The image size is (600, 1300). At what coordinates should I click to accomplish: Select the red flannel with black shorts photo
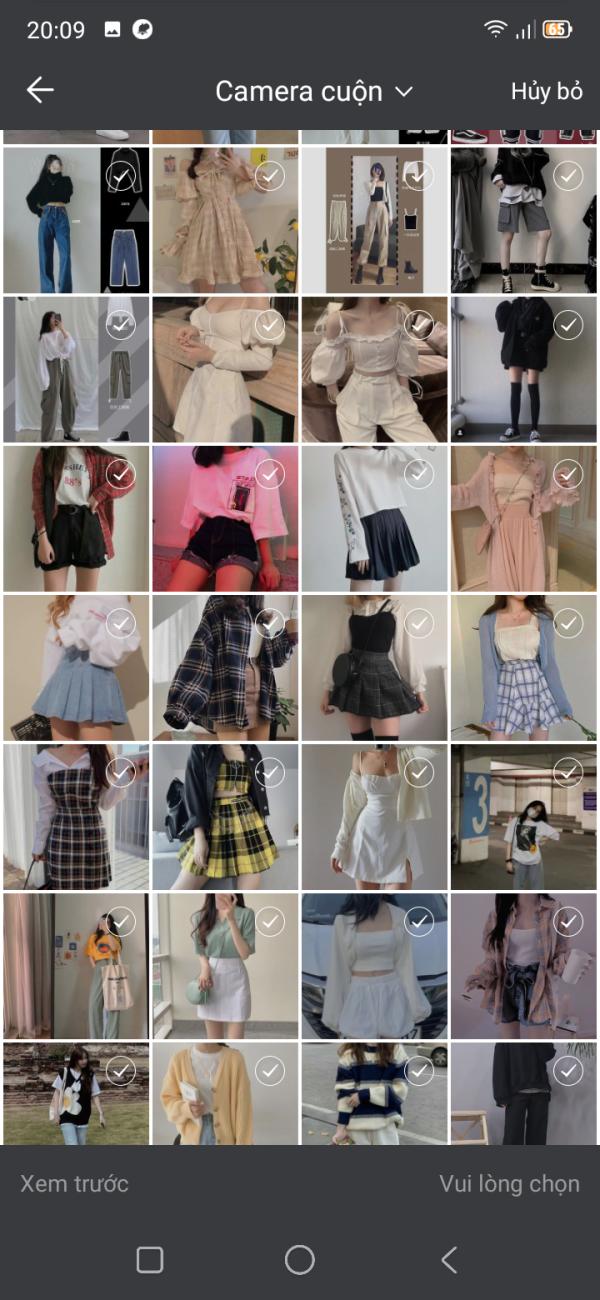tap(121, 474)
